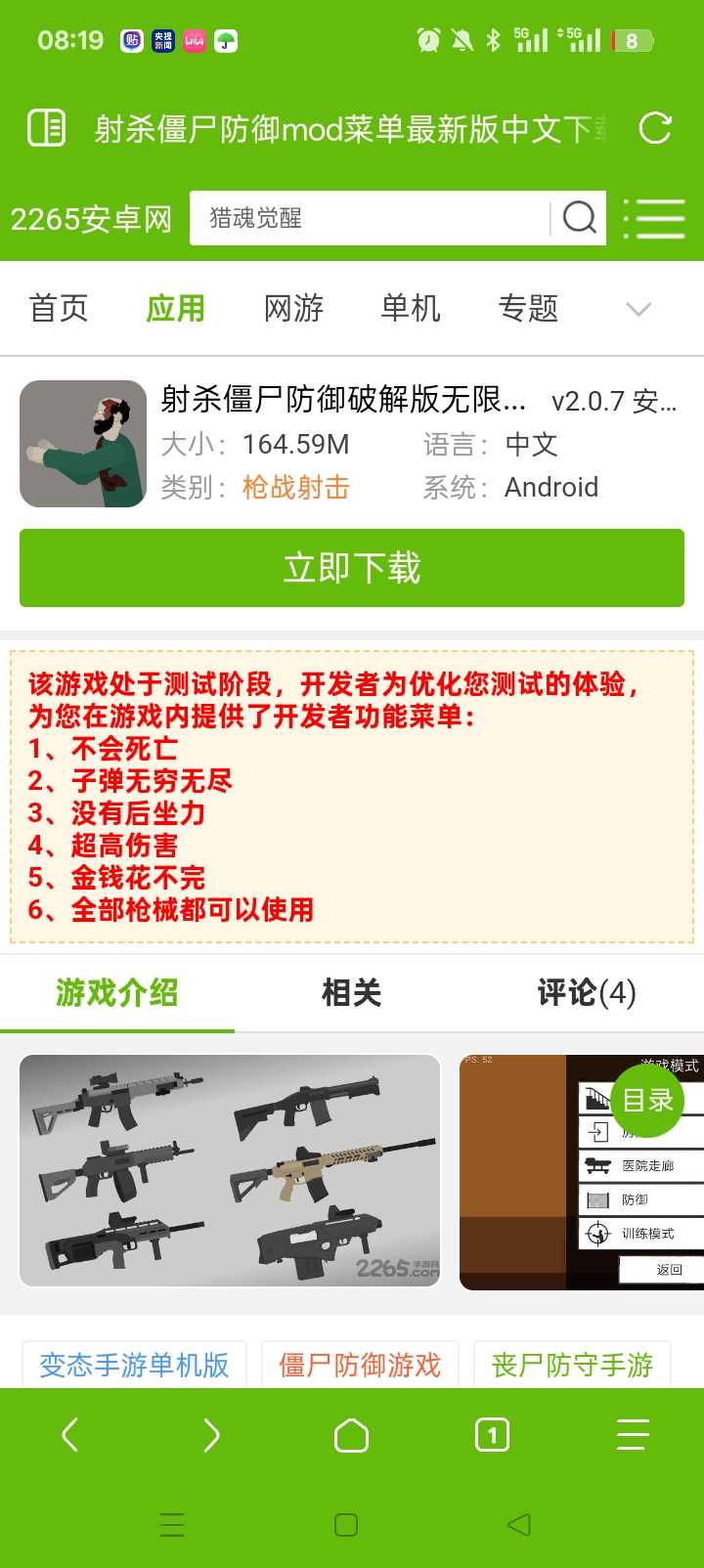Open the 僵尸防御游戏 tag
This screenshot has width=704, height=1568.
360,1365
